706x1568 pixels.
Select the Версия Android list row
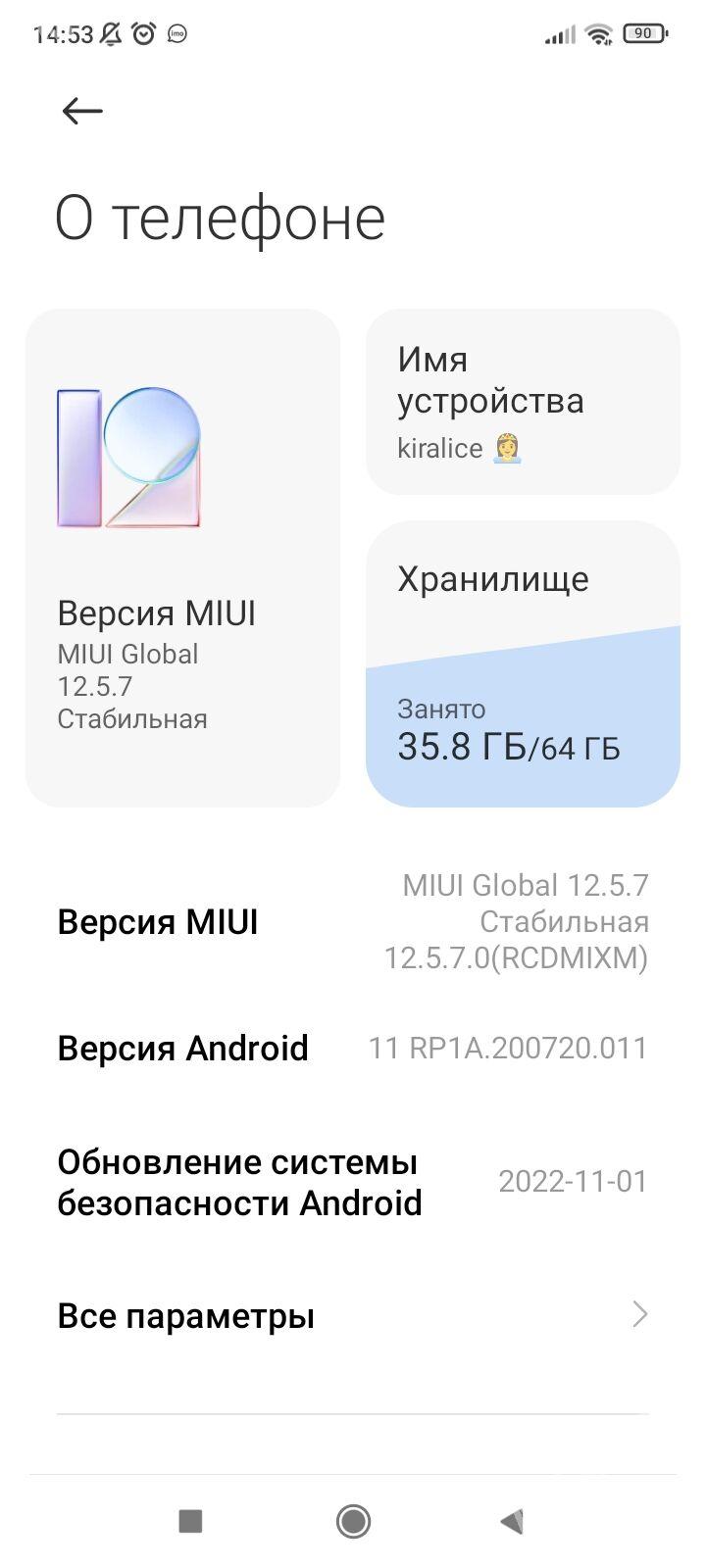pos(353,1048)
